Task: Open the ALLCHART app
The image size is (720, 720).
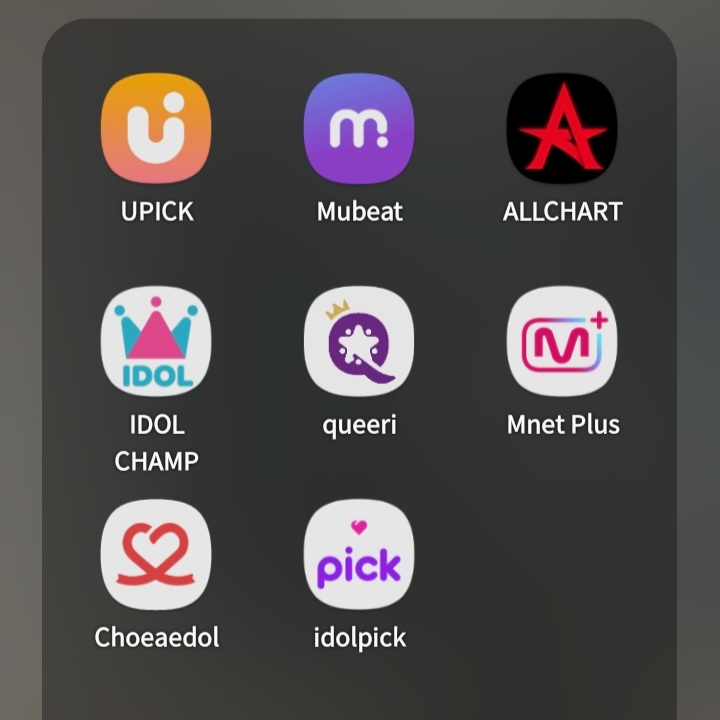Action: 562,128
